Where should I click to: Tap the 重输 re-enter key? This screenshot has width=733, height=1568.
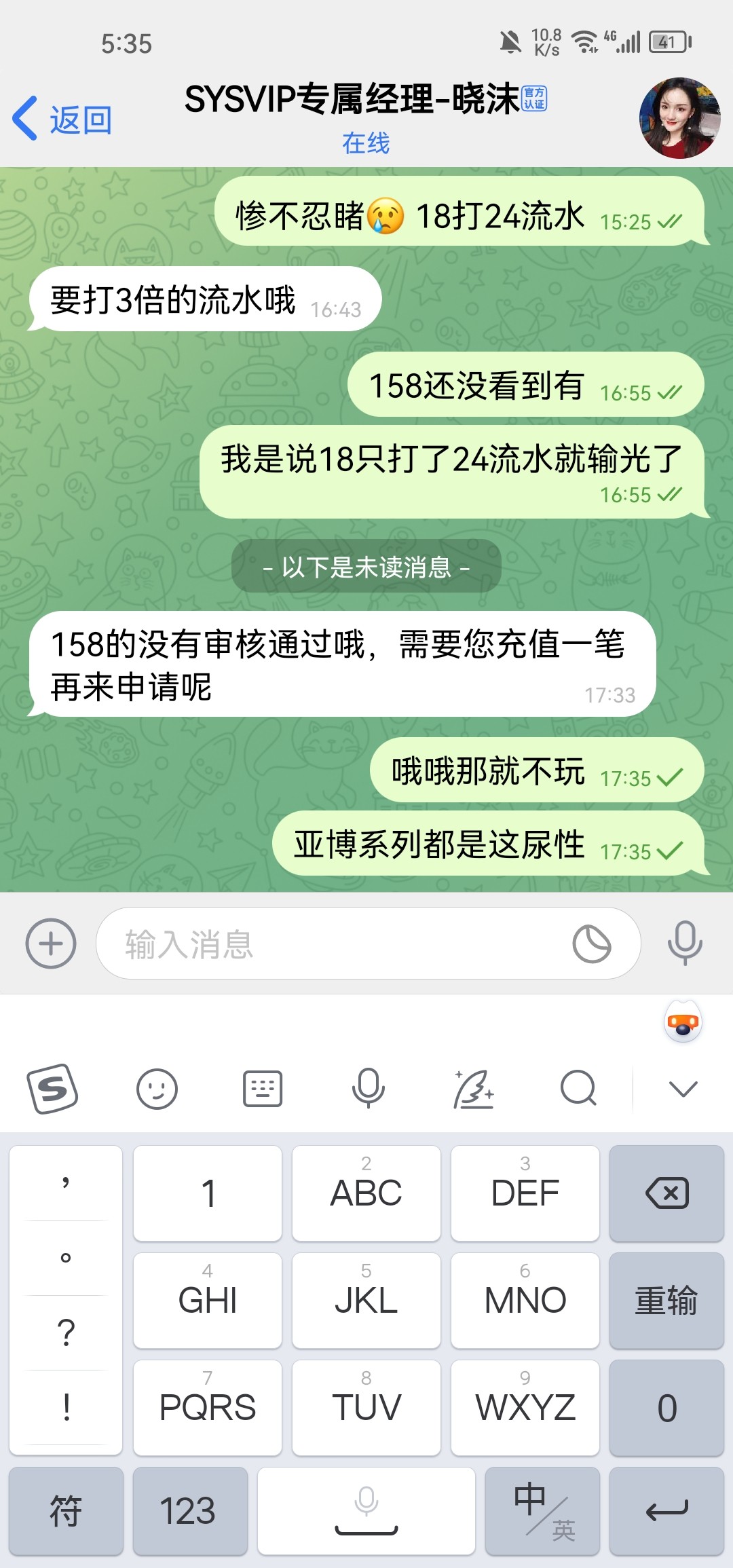(666, 1301)
